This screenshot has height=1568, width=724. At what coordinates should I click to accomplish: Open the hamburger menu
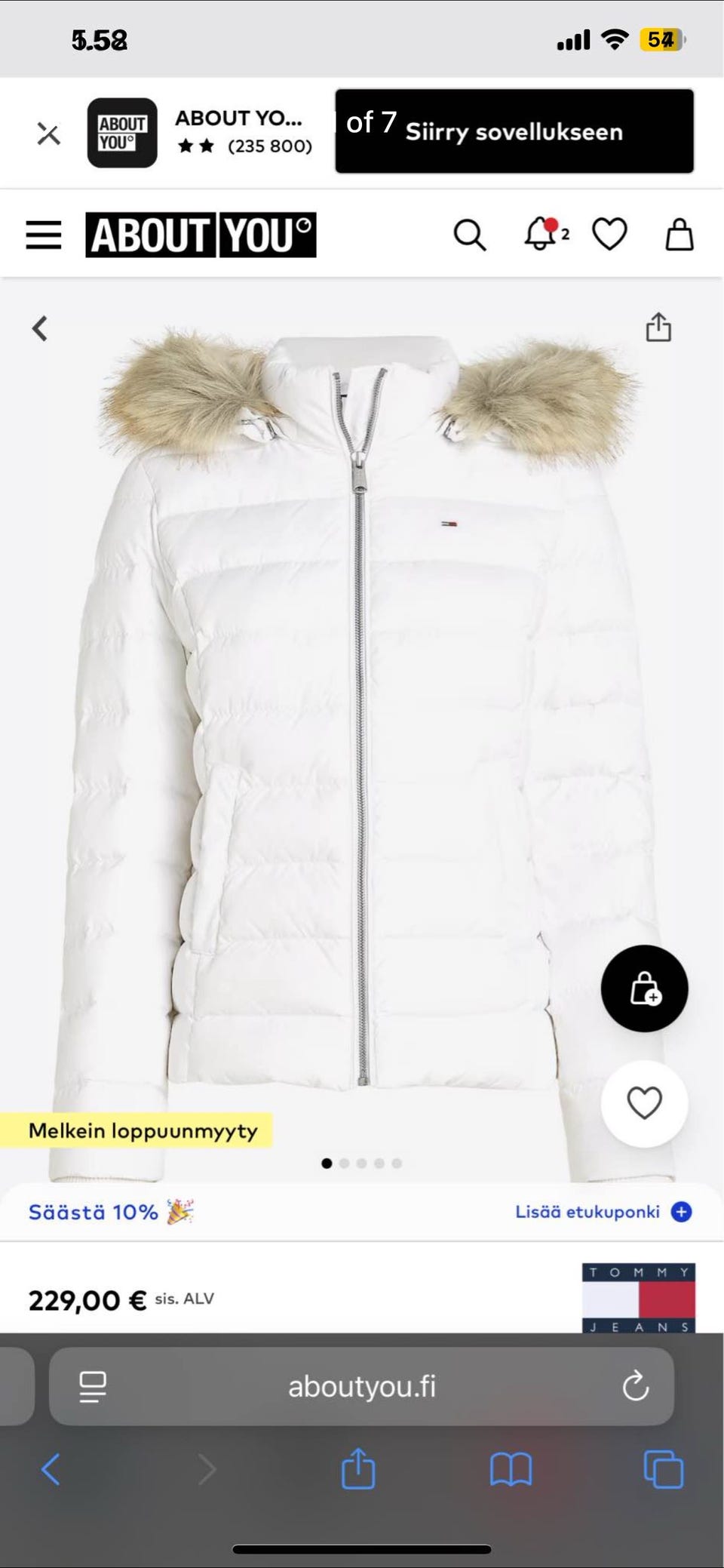pos(44,235)
